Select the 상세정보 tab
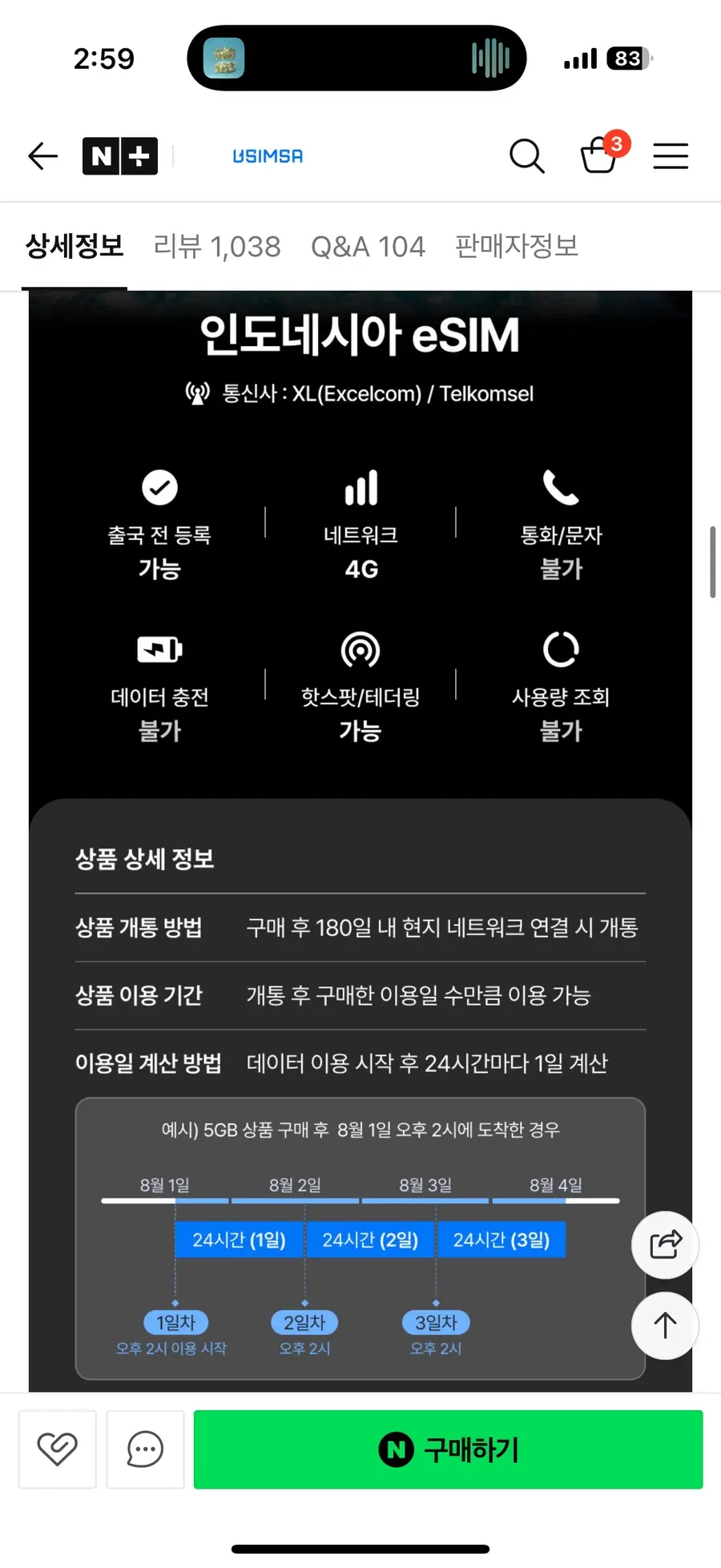The image size is (721, 1568). tap(75, 246)
